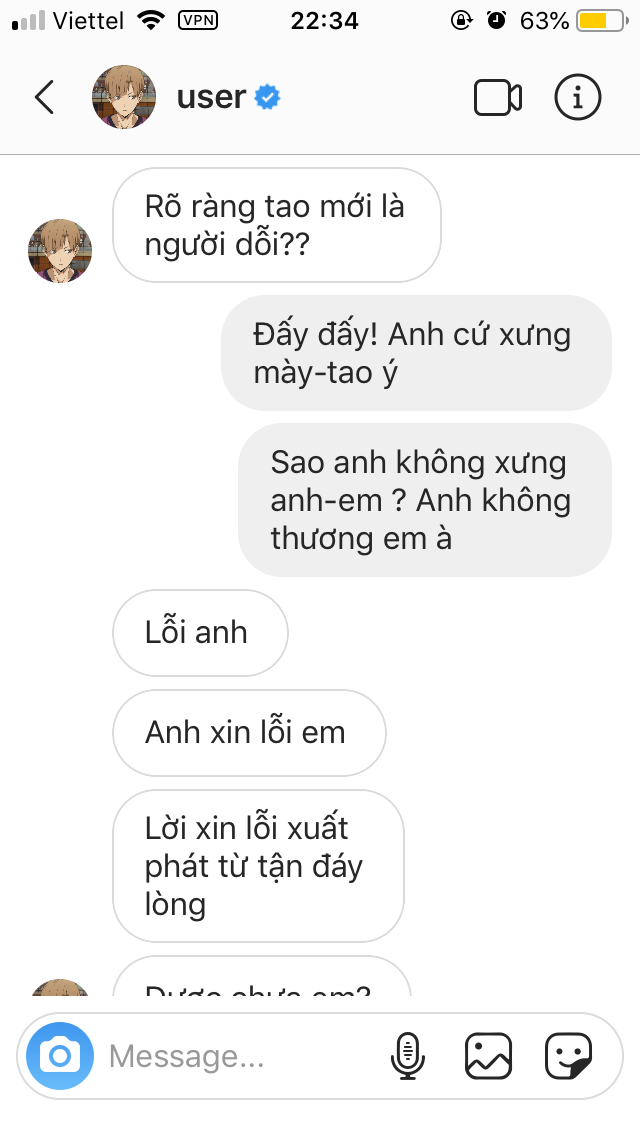Record a voice message

pyautogui.click(x=408, y=1056)
